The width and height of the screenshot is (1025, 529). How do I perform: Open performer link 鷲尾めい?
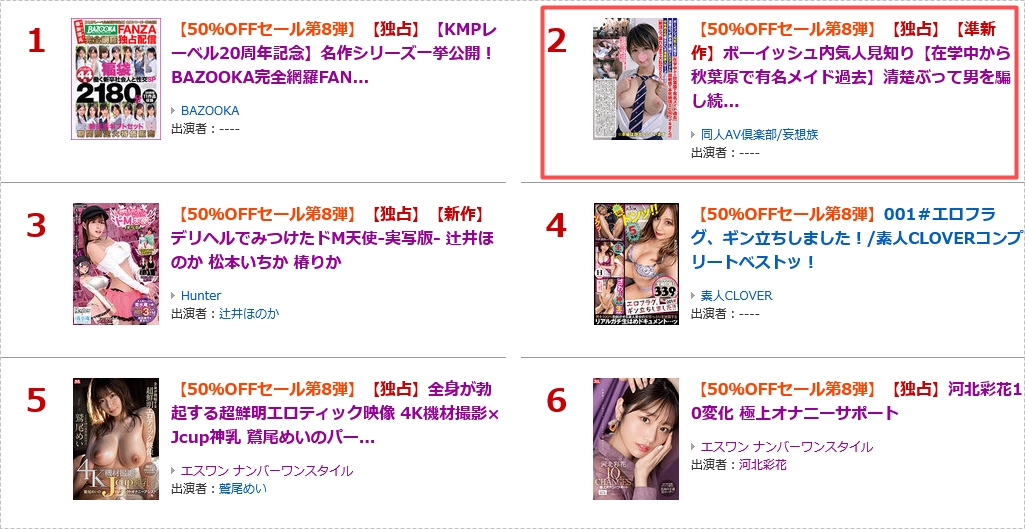(x=243, y=488)
